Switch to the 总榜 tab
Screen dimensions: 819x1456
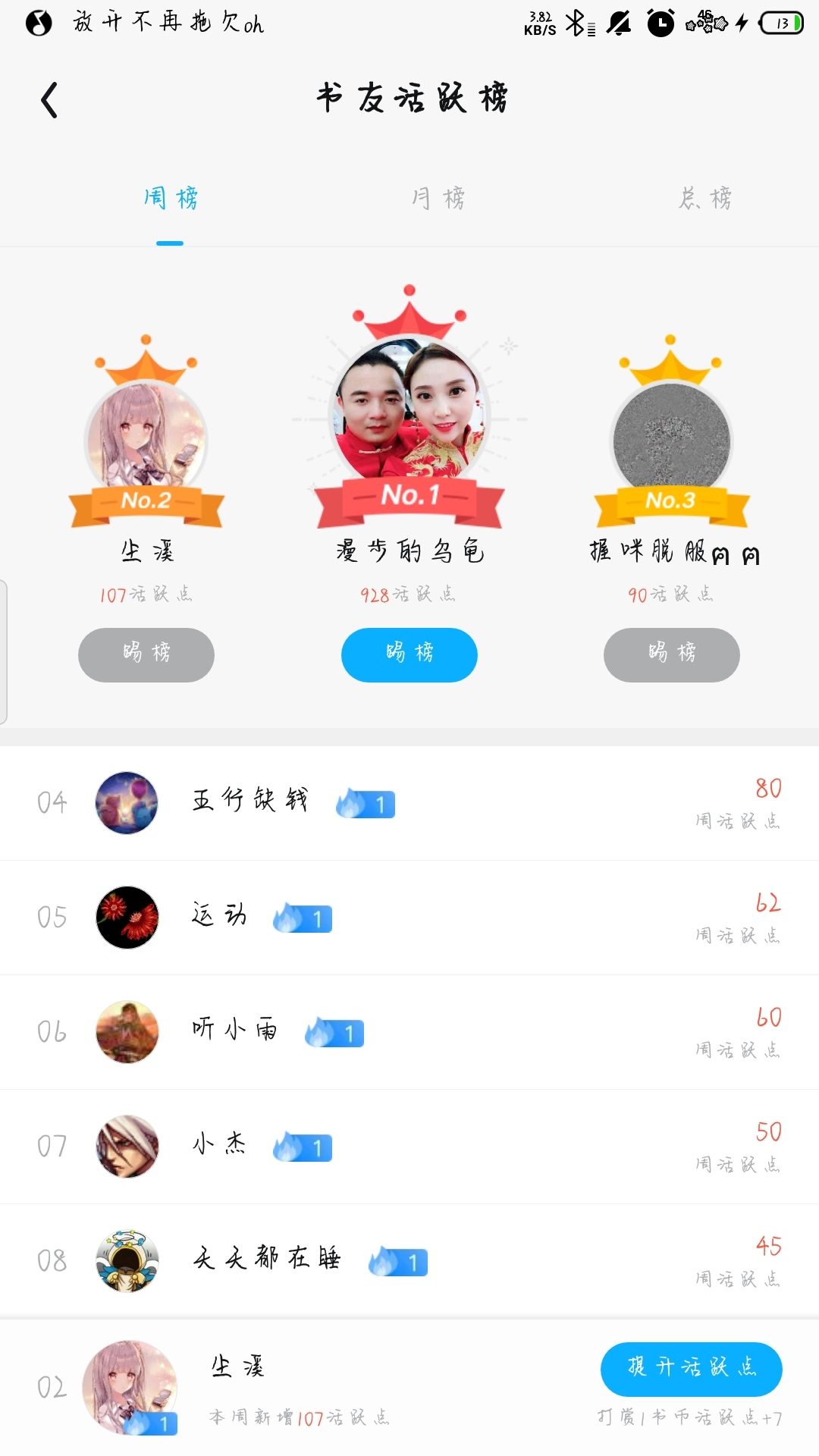click(705, 199)
